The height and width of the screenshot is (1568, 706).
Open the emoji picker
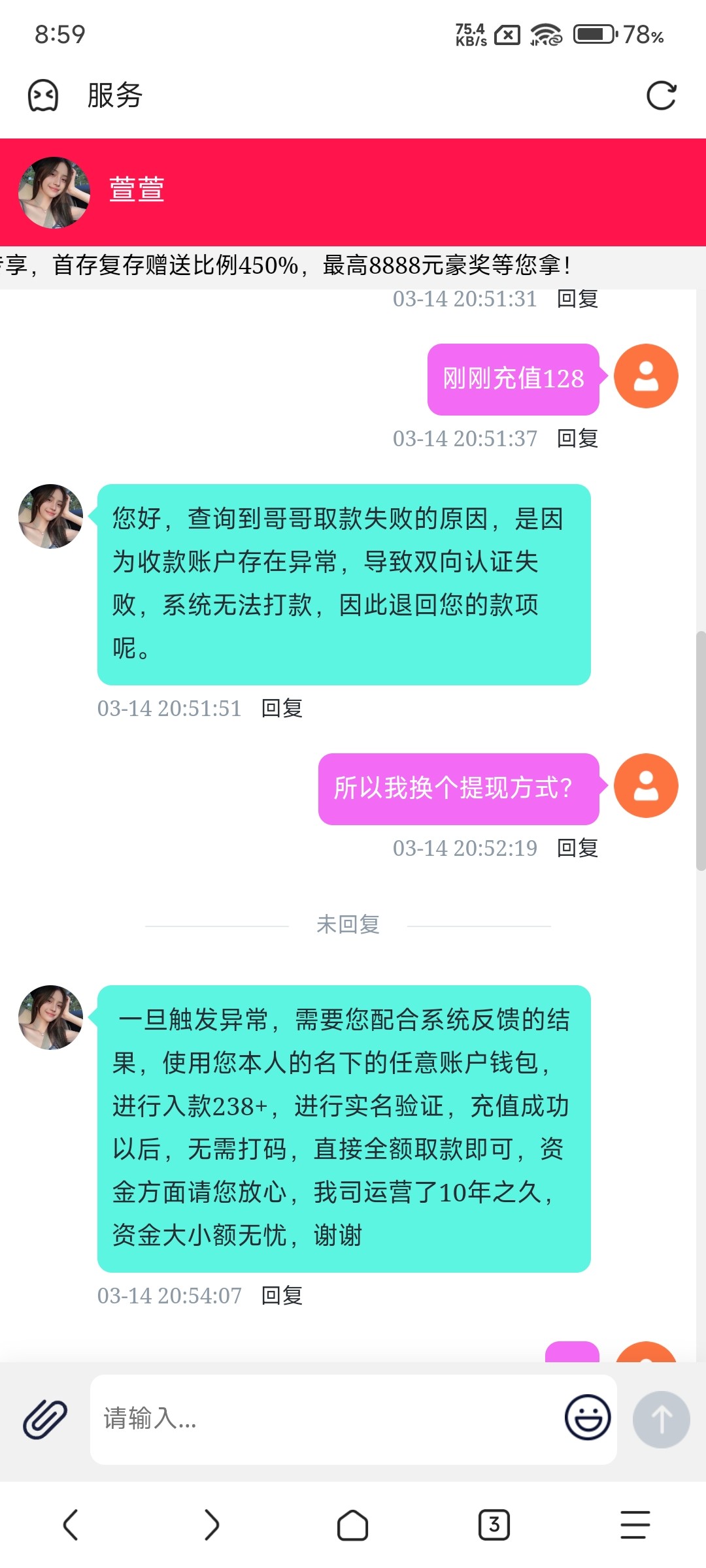click(x=588, y=1418)
